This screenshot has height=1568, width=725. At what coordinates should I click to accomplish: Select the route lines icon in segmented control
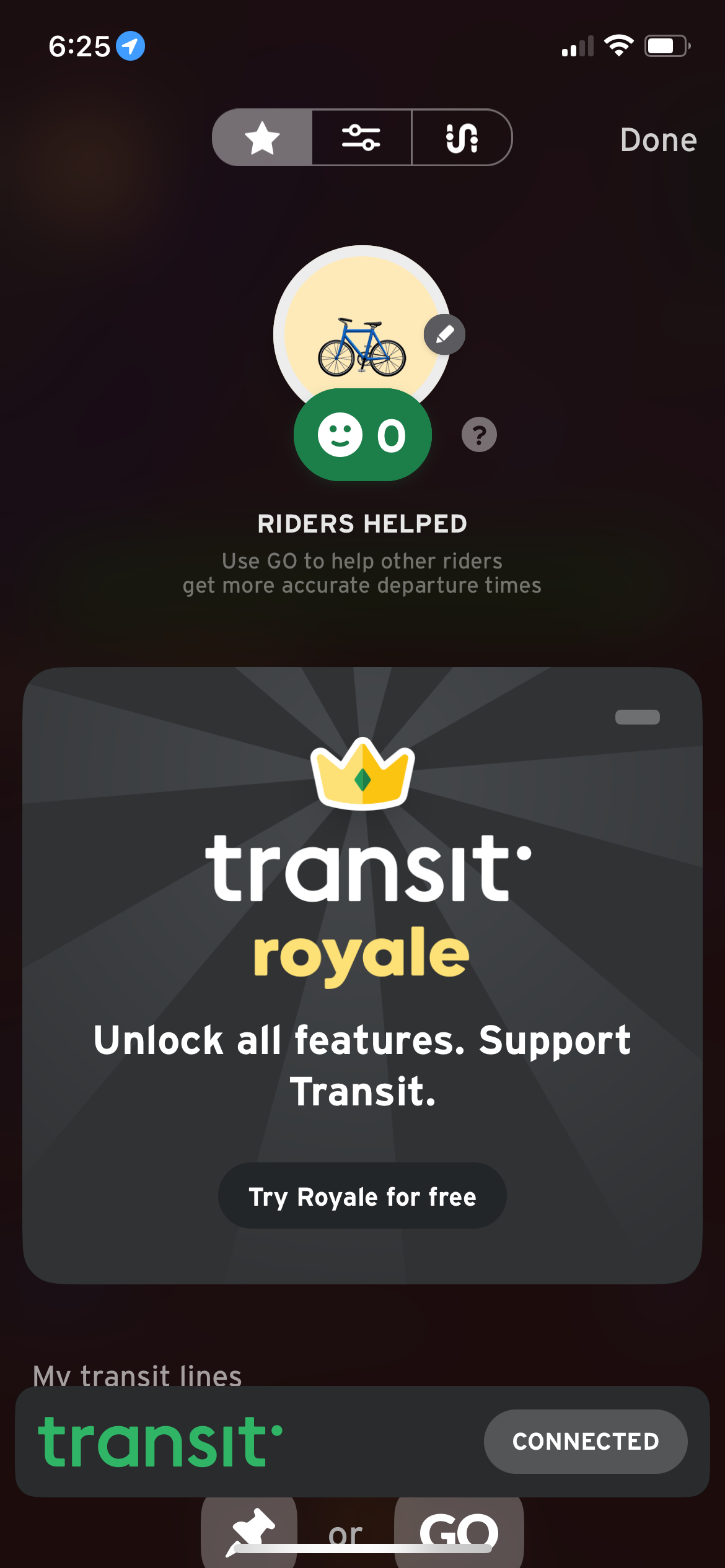tap(462, 138)
